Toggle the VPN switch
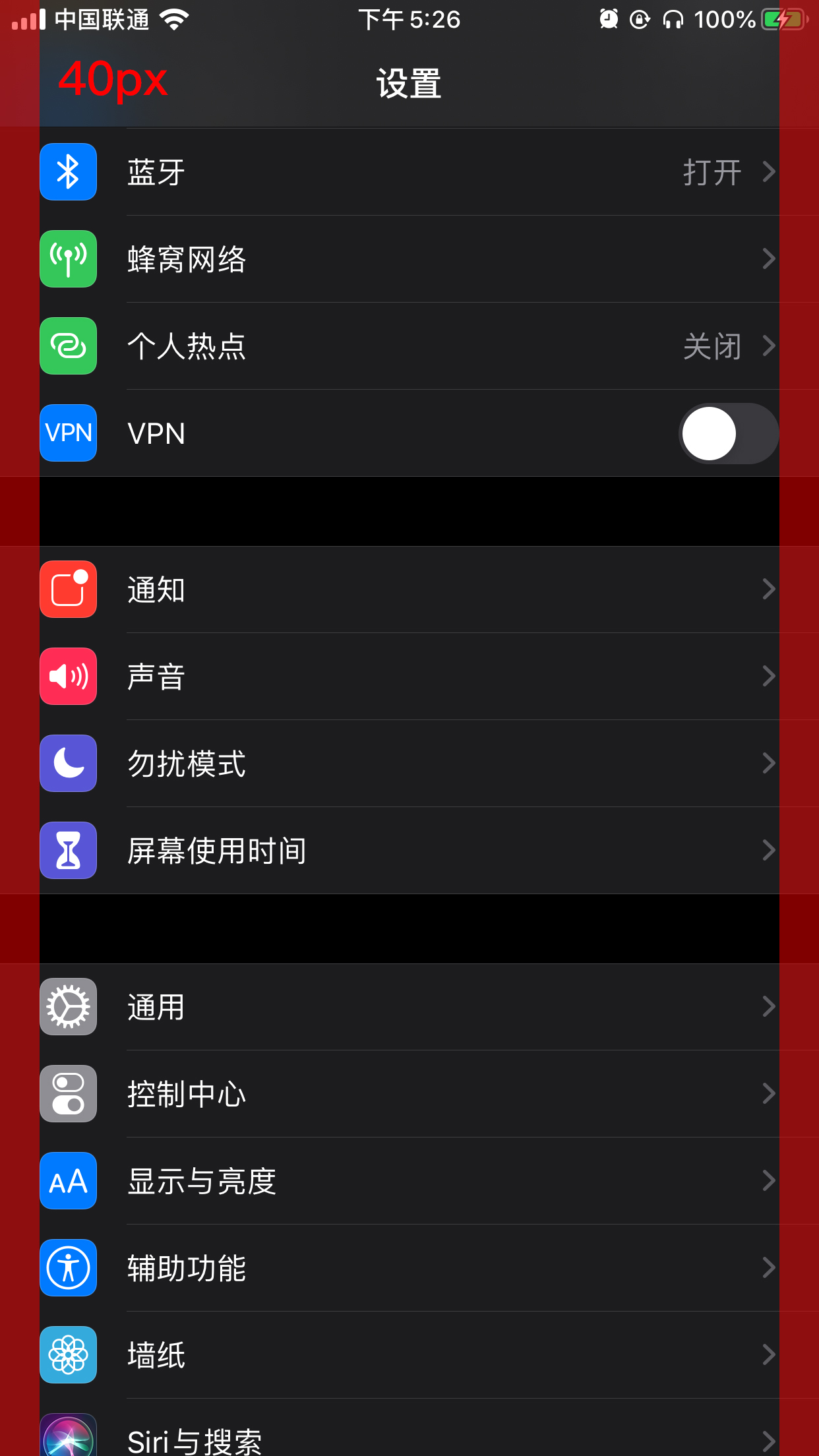819x1456 pixels. click(x=728, y=433)
